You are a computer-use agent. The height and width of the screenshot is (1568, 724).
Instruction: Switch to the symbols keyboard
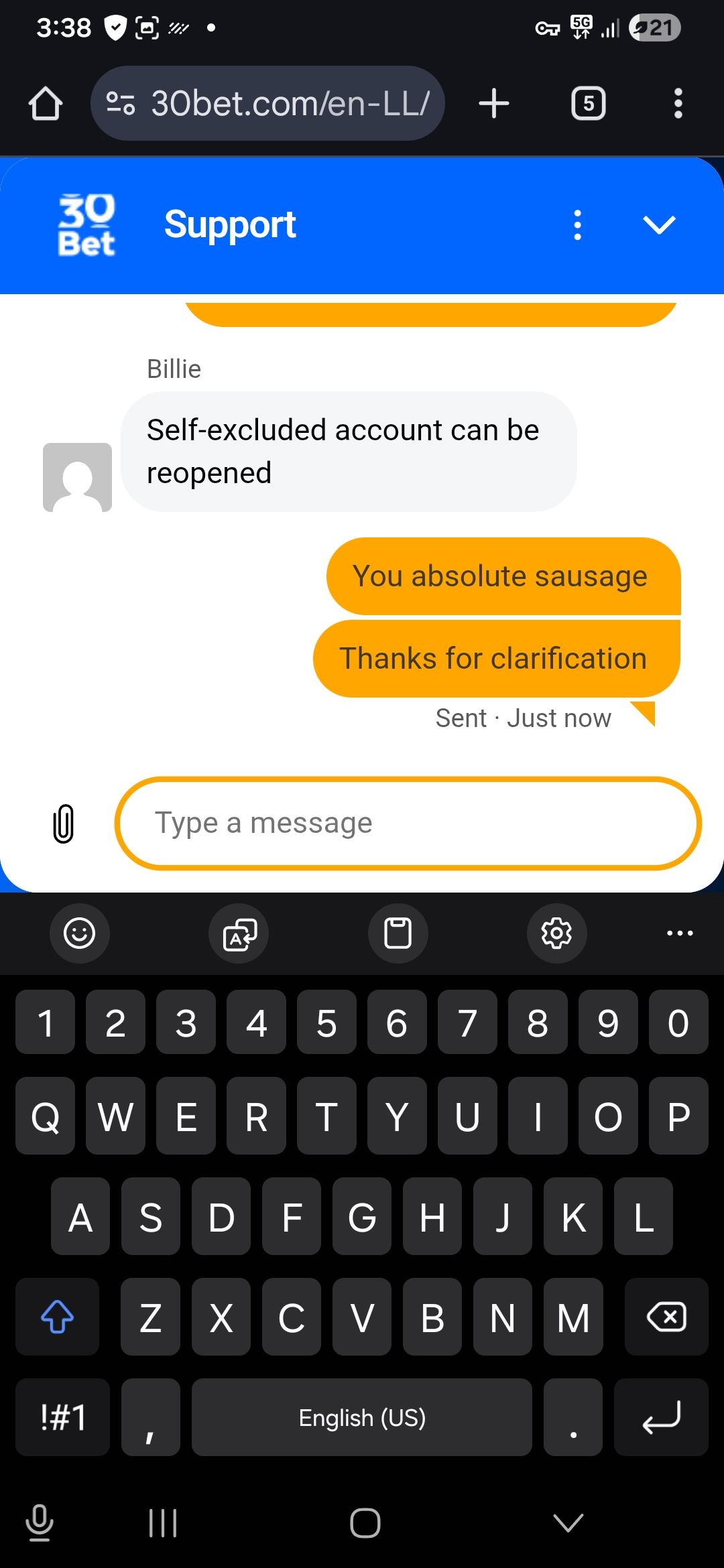(62, 1417)
